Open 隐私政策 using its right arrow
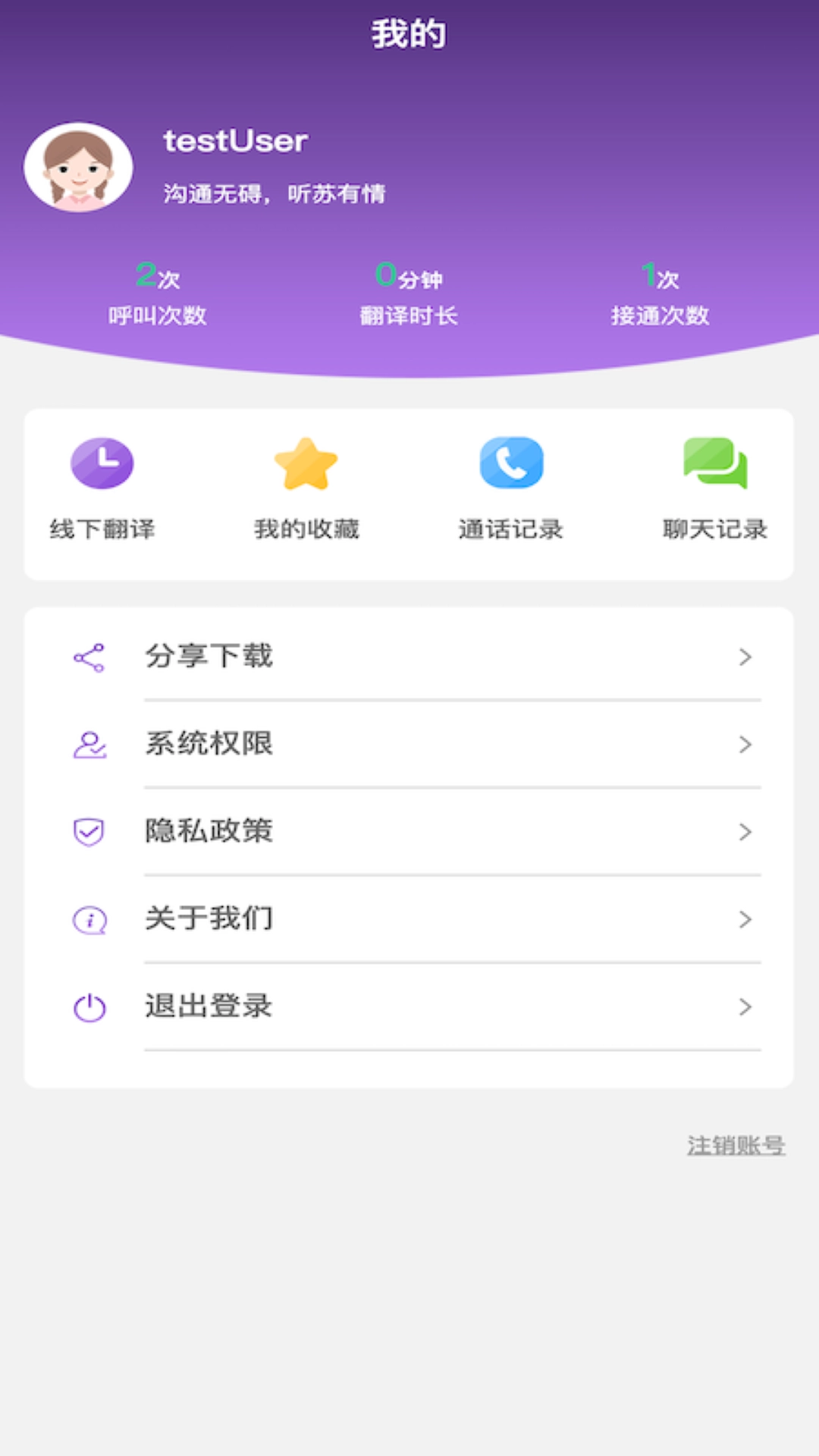819x1456 pixels. tap(745, 832)
